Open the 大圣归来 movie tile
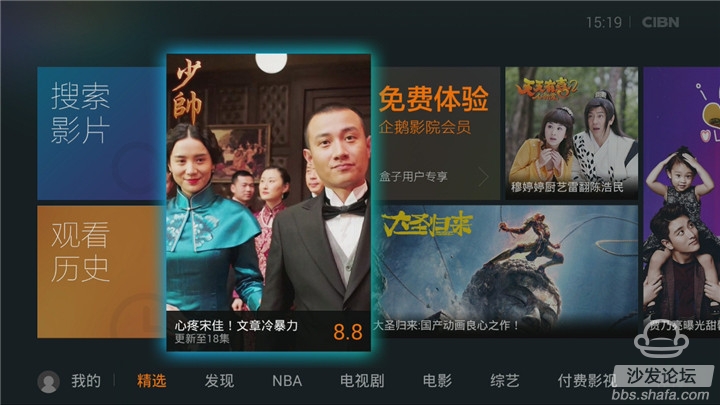 505,270
